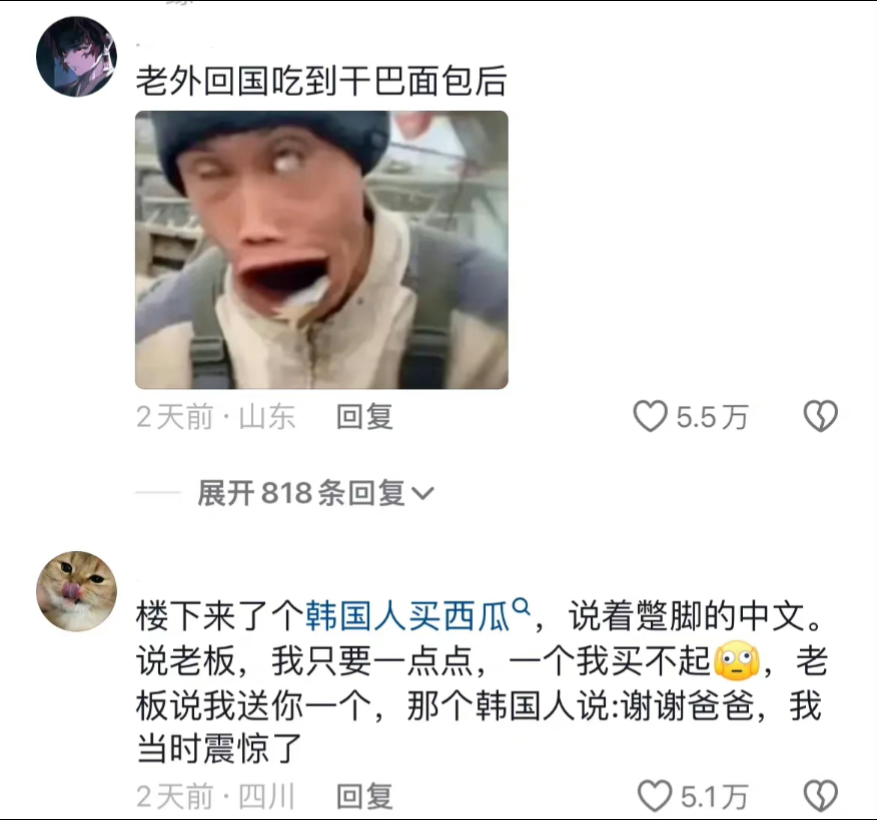Image resolution: width=877 pixels, height=820 pixels.
Task: Reply to the Shandong comment
Action: pos(364,416)
